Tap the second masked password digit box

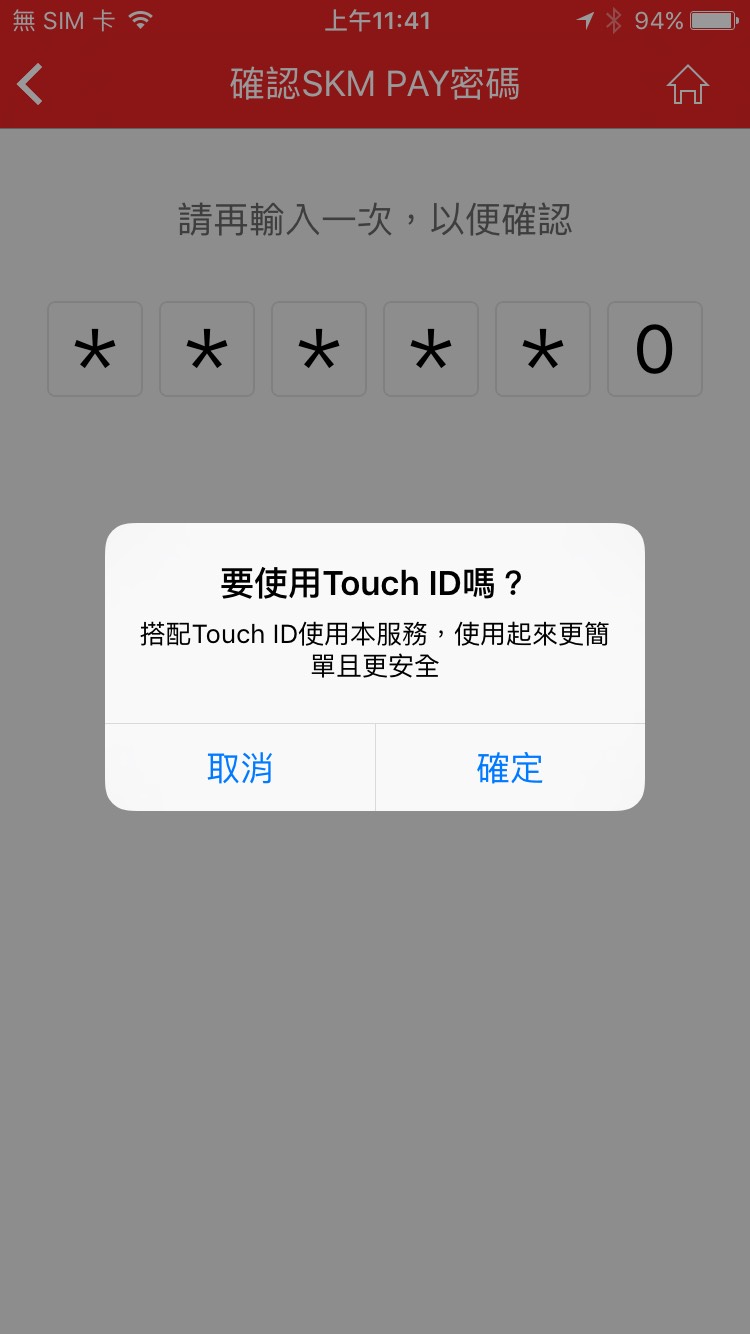[206, 348]
